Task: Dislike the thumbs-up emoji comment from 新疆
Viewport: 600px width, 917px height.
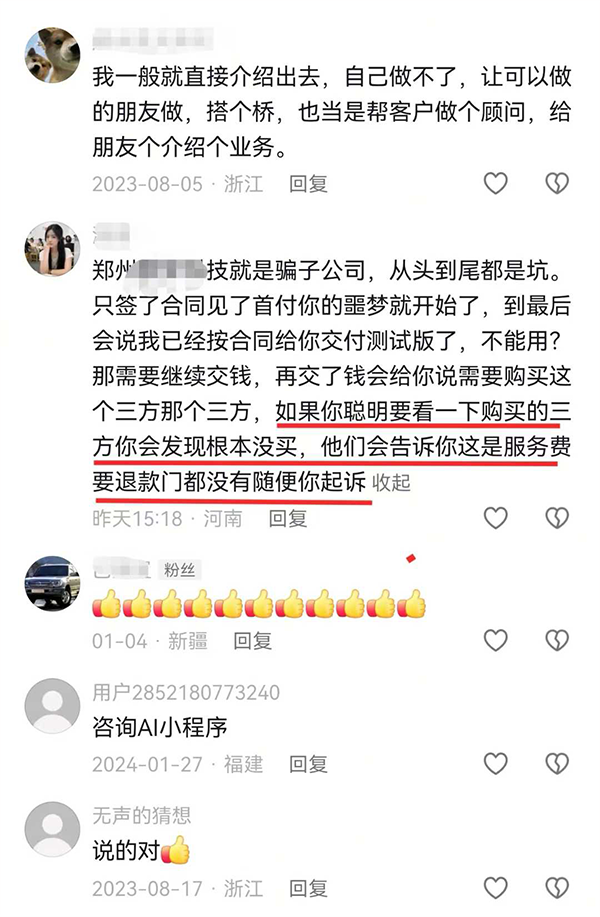Action: tap(556, 640)
